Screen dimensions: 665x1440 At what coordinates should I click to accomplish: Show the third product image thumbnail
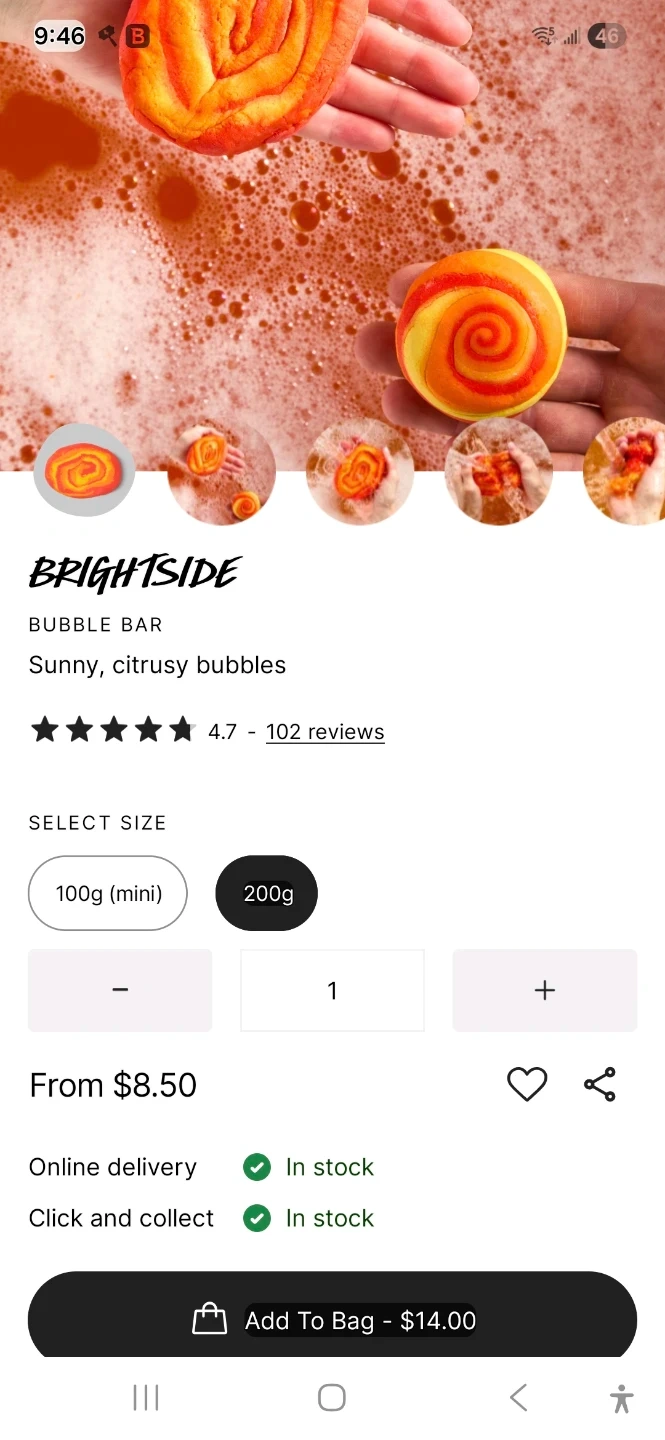coord(360,472)
